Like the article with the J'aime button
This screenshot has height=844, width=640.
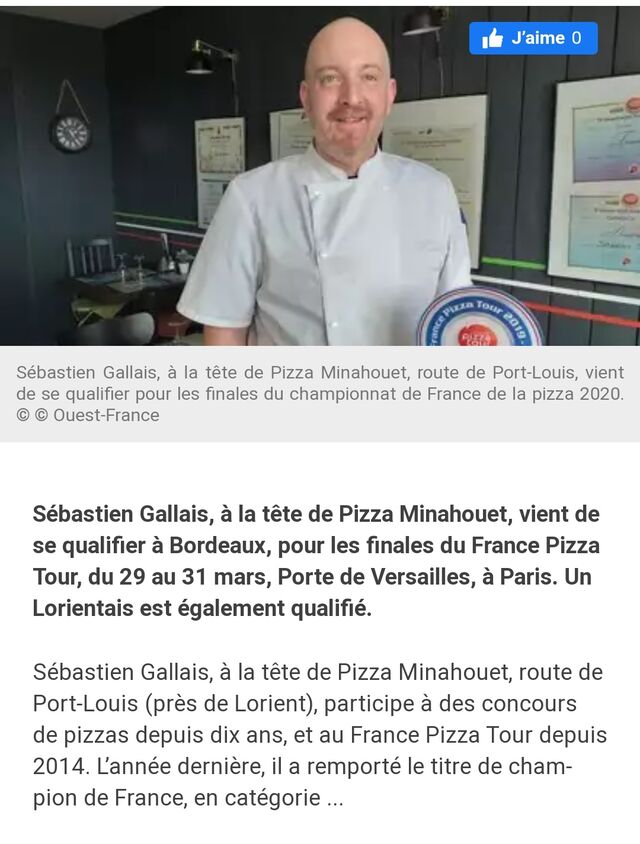[x=533, y=38]
